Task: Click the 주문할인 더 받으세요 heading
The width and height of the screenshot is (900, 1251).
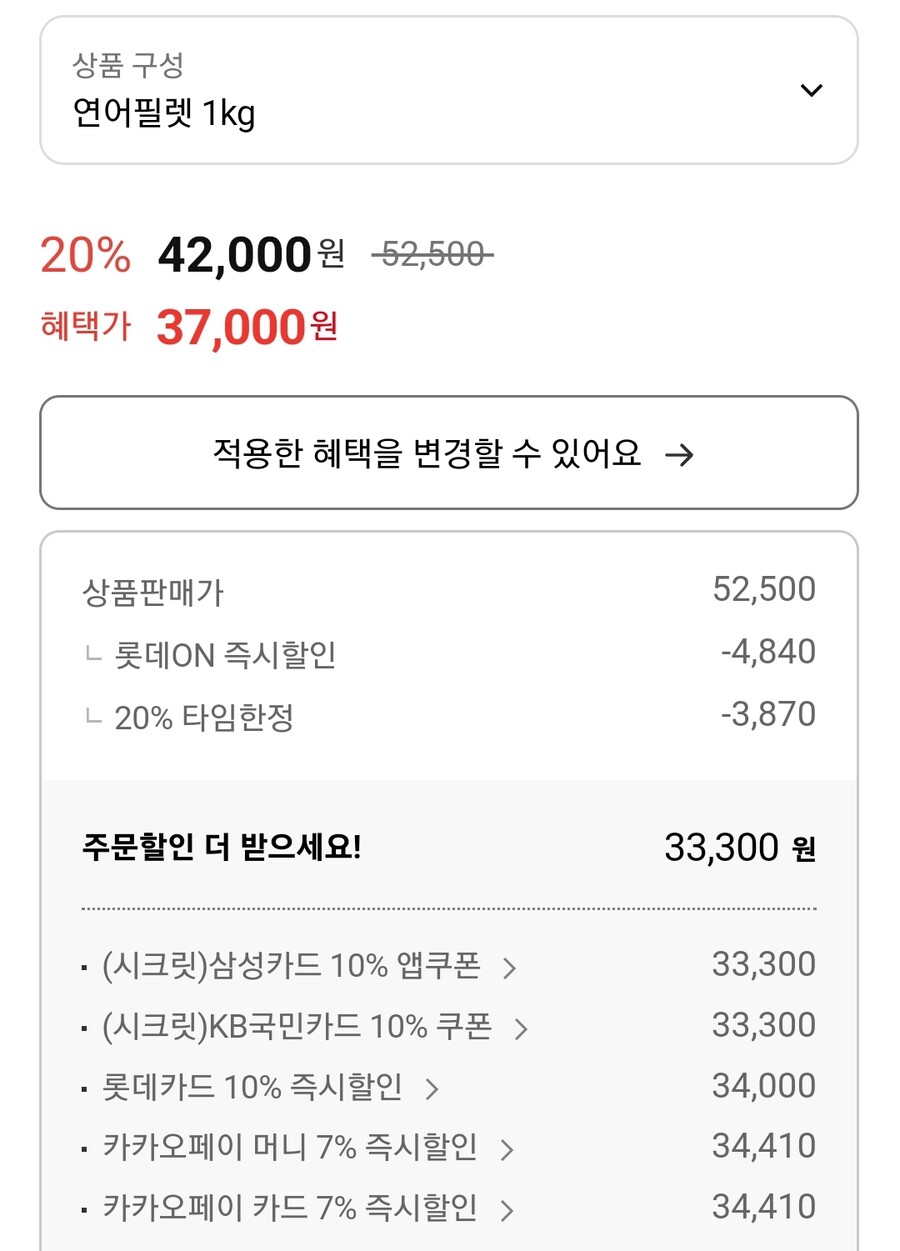Action: click(180, 846)
